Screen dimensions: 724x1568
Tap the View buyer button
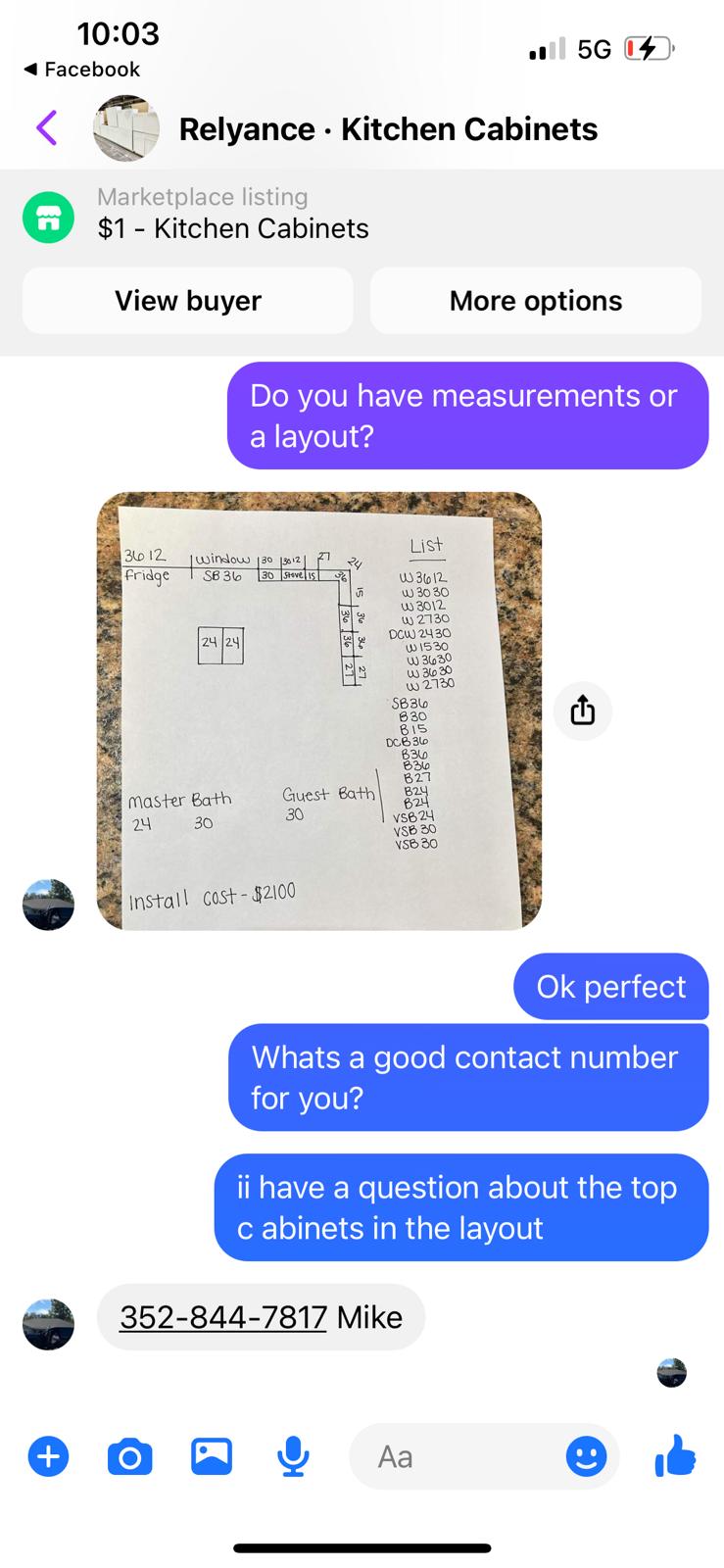click(x=188, y=301)
